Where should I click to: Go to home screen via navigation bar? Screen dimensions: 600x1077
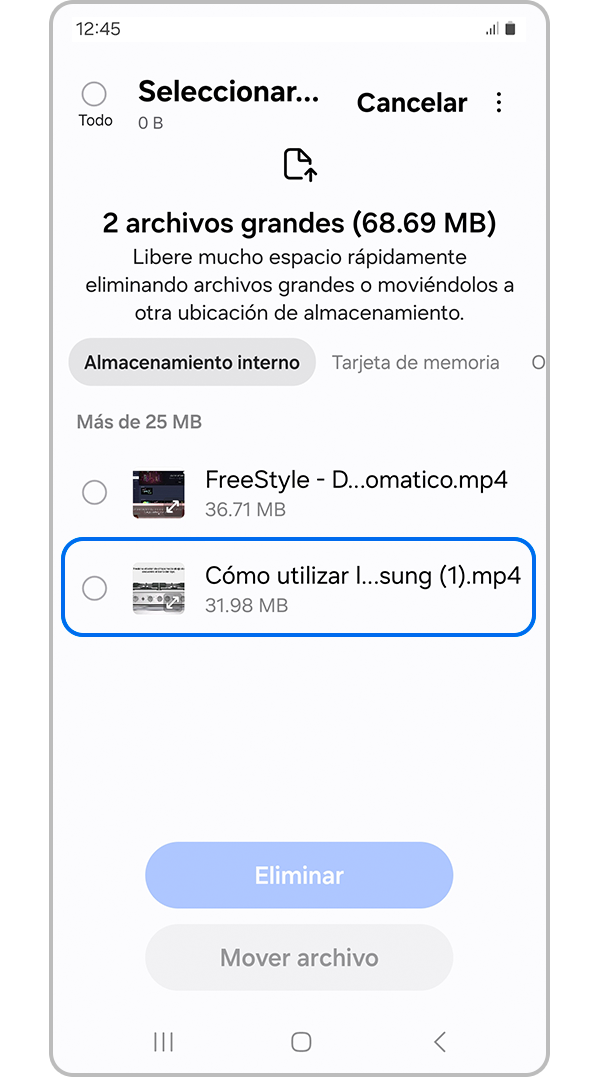coord(300,1042)
